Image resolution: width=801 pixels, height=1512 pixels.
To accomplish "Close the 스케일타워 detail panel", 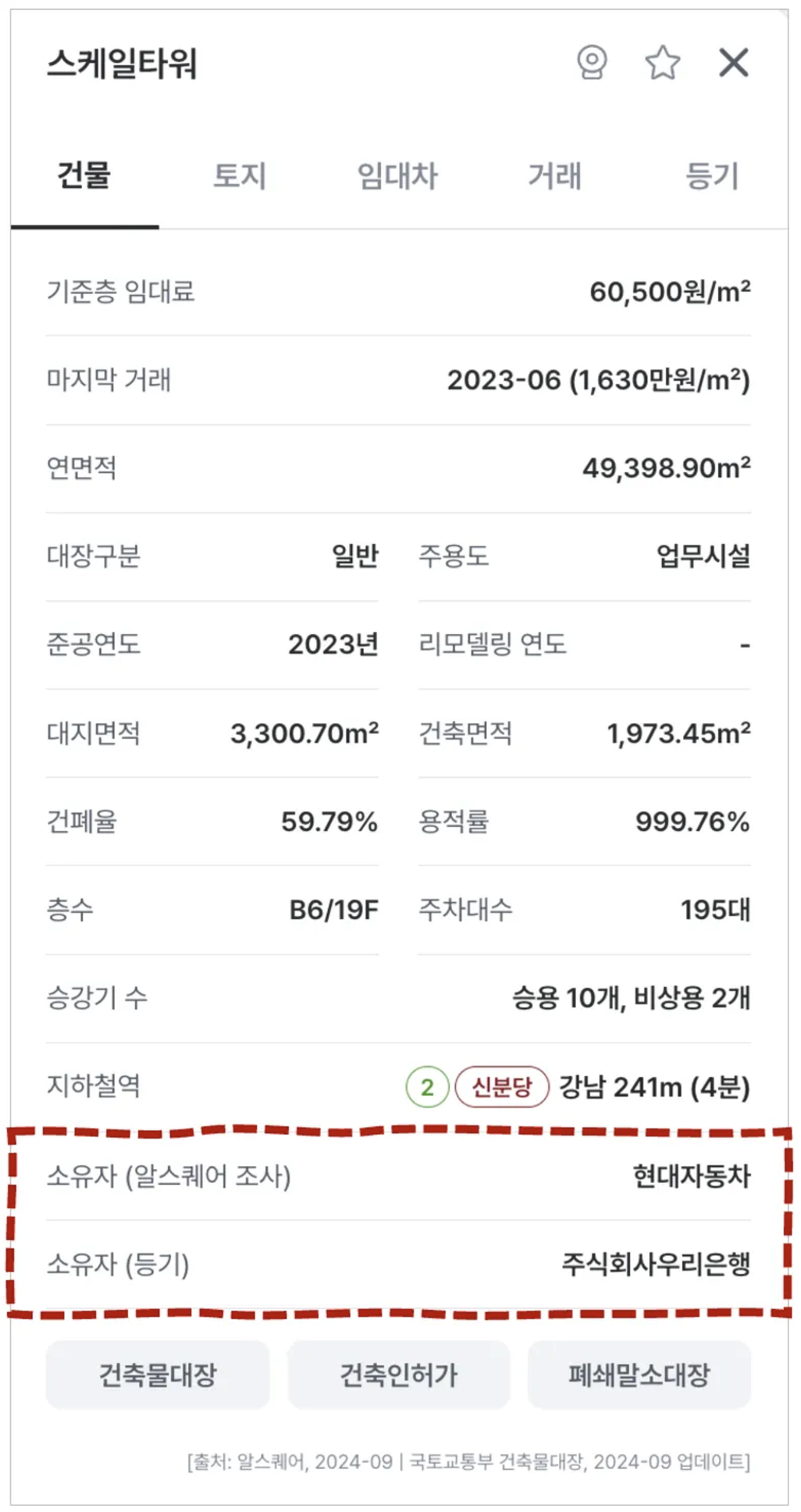I will click(x=733, y=62).
